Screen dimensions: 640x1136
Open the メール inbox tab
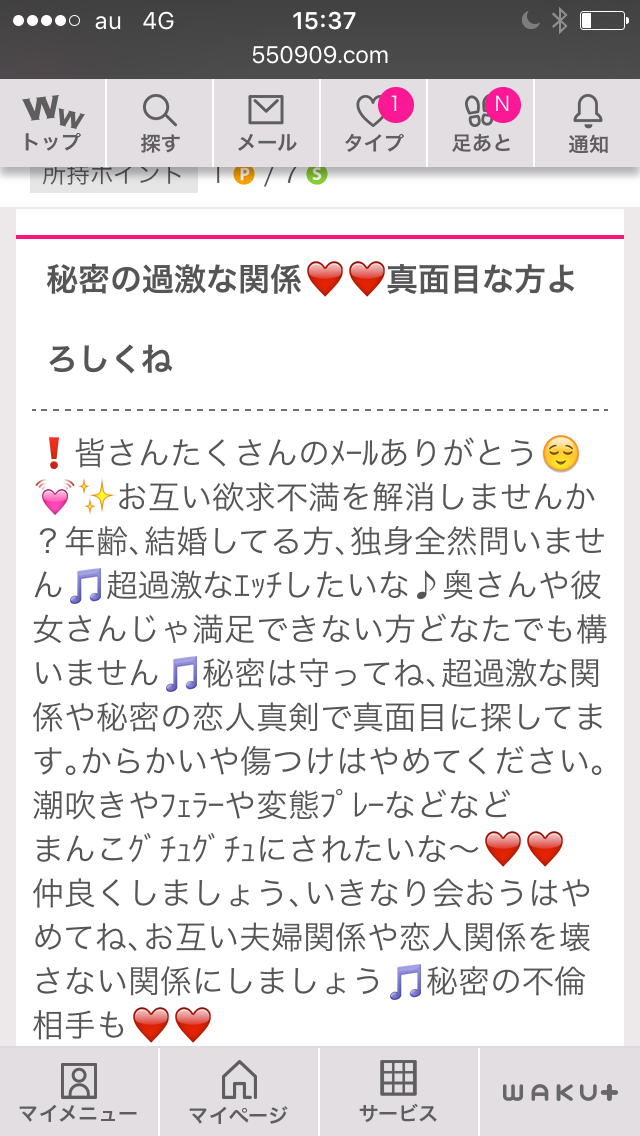point(266,123)
